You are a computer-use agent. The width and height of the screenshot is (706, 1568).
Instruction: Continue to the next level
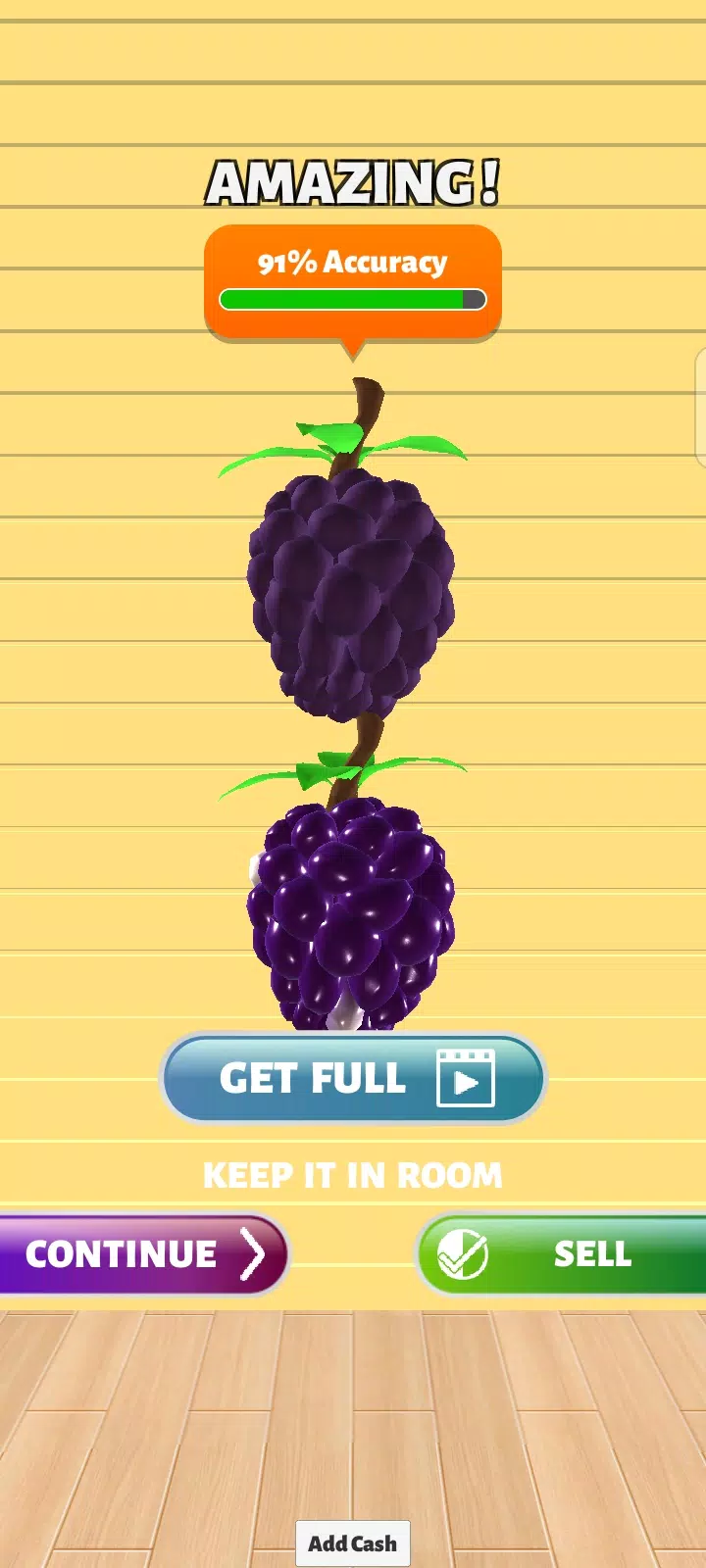tap(142, 1254)
